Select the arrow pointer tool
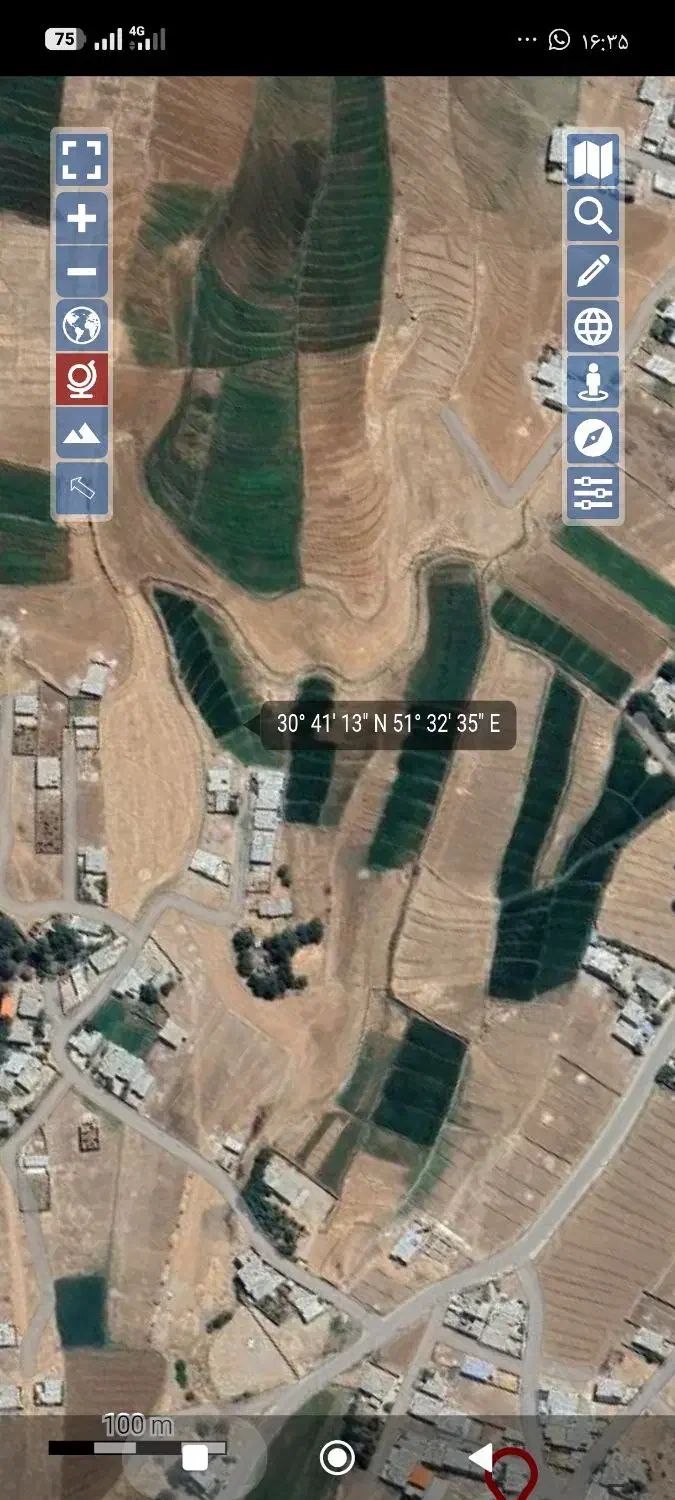This screenshot has width=675, height=1500. [82, 488]
